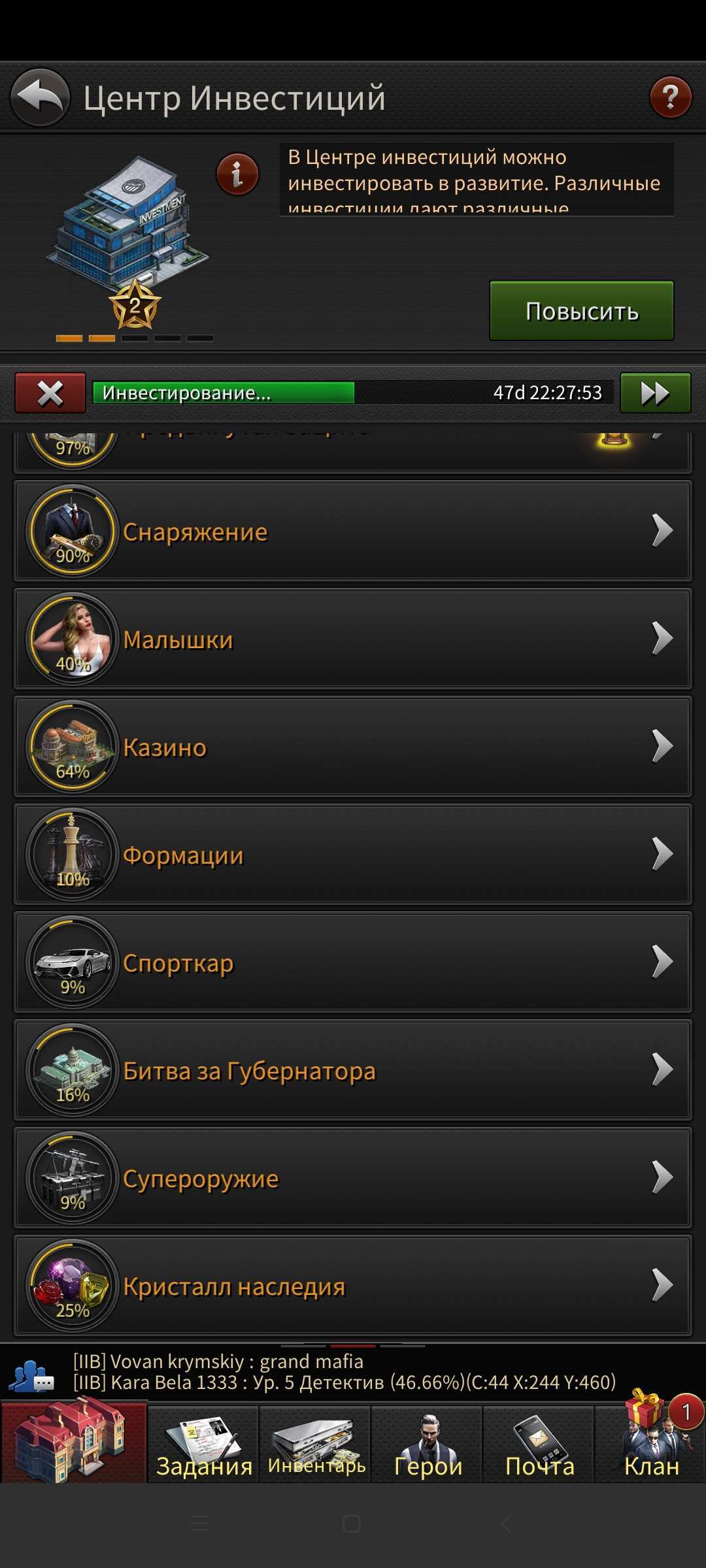Select the Формации chess piece icon
Screen dimensions: 706x1568
click(x=72, y=854)
